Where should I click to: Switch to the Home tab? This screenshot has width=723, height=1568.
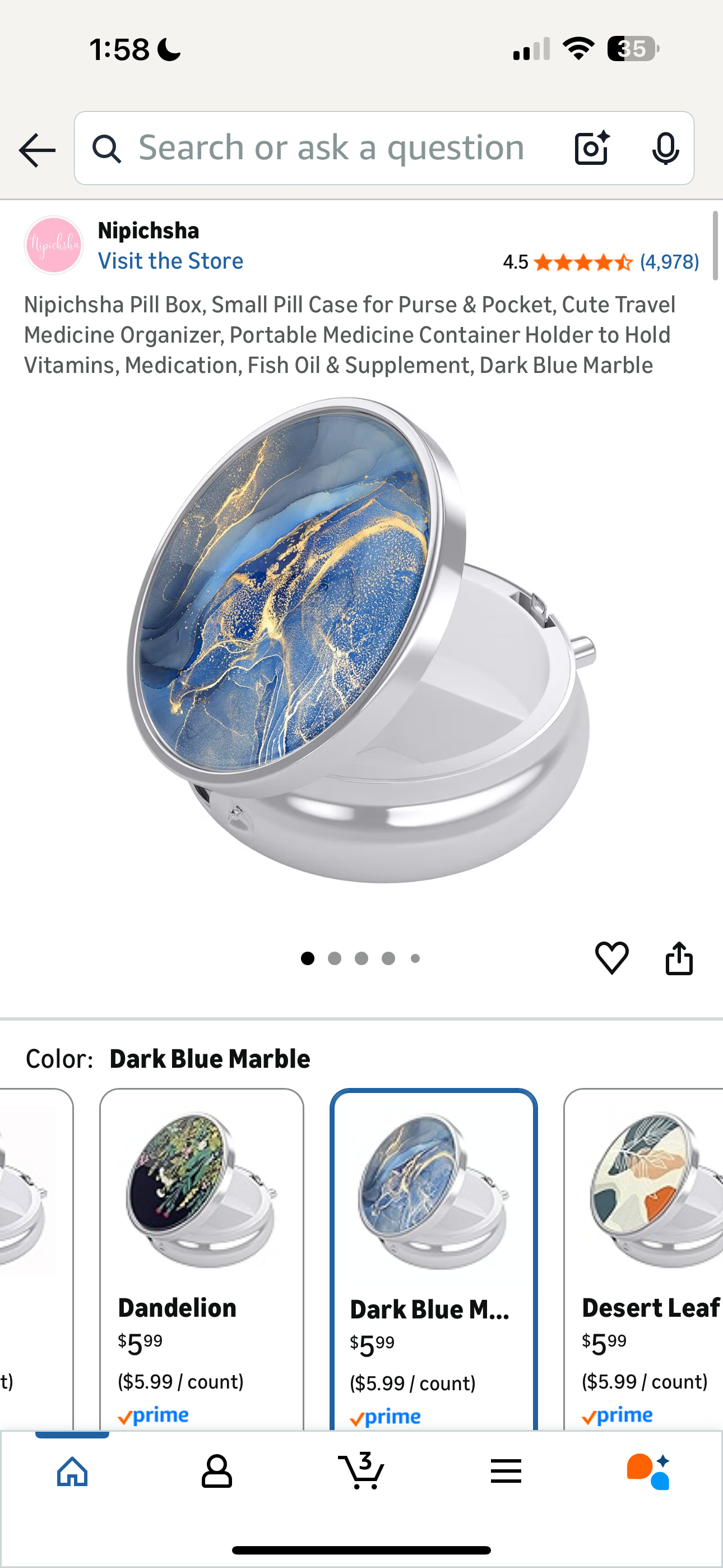click(72, 1472)
